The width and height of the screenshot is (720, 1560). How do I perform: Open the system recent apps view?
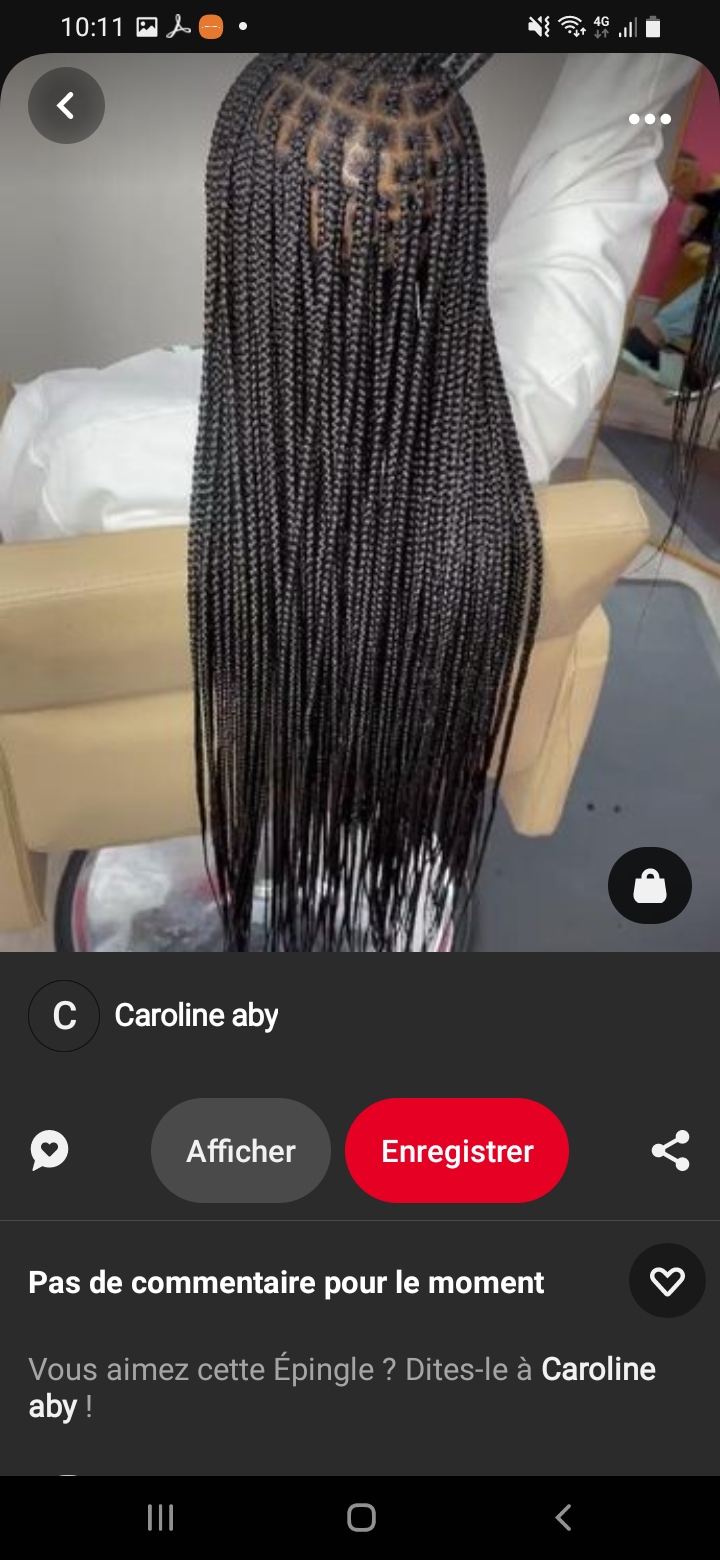(160, 1517)
